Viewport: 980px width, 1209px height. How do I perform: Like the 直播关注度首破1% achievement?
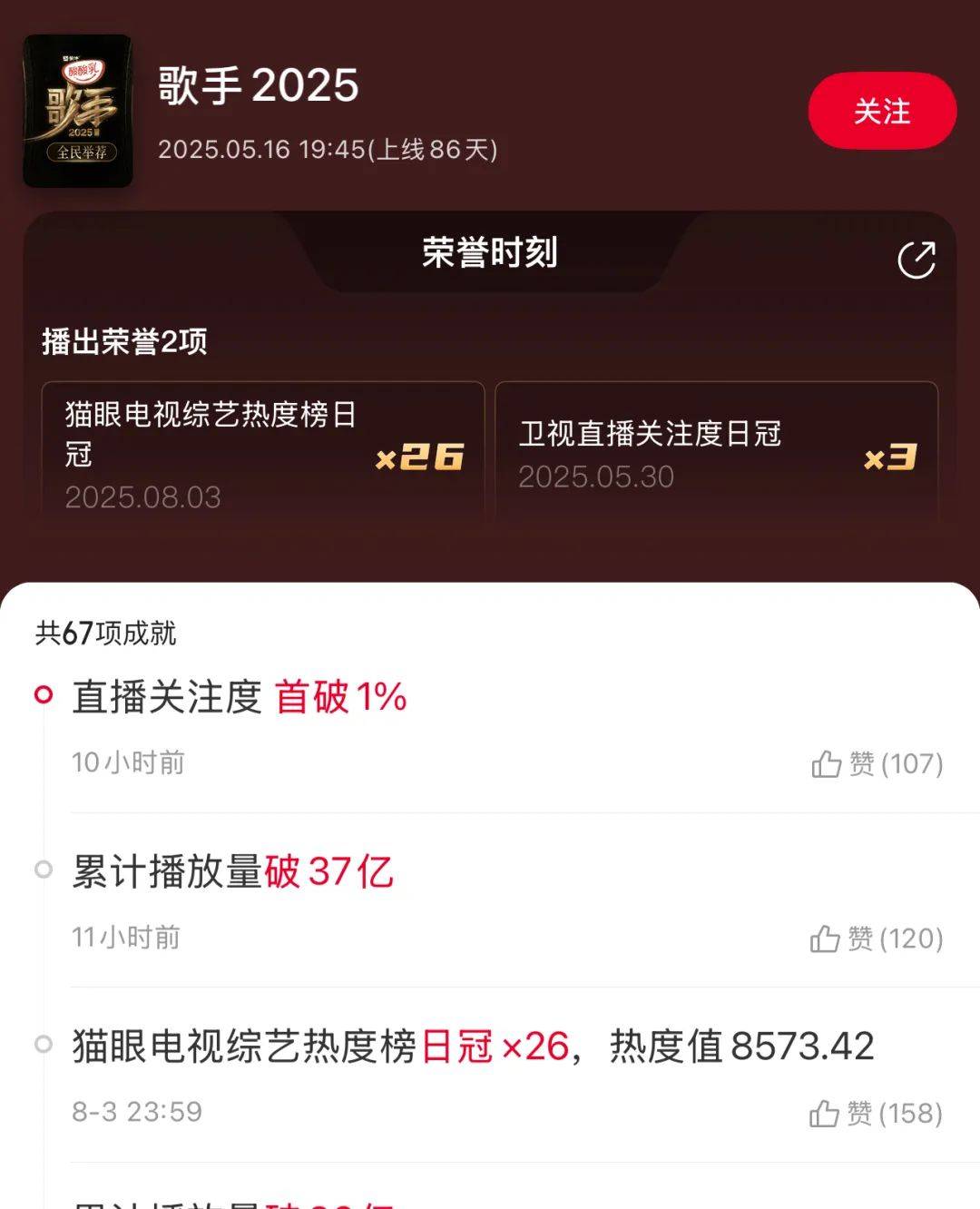click(876, 764)
